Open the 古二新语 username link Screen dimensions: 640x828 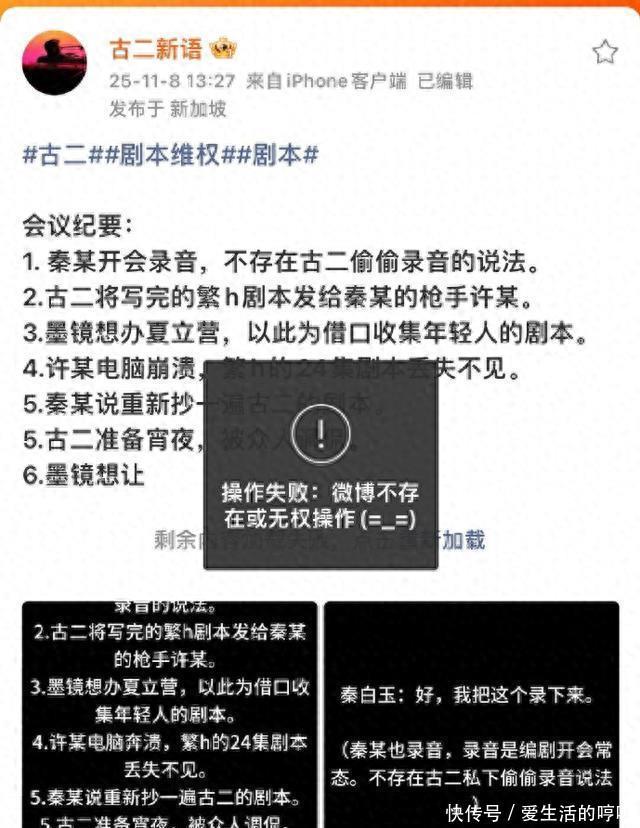[x=156, y=49]
